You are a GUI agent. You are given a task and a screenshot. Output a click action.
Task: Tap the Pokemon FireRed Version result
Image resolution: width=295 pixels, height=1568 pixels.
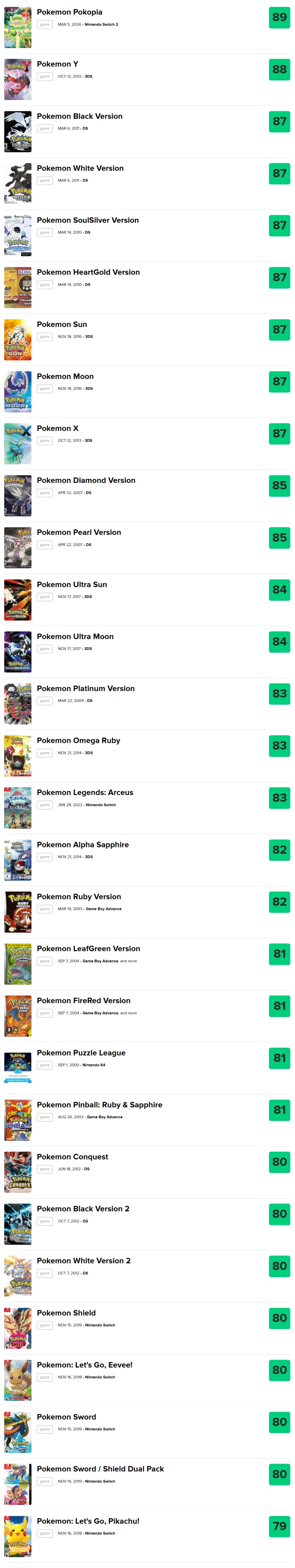tap(84, 1001)
